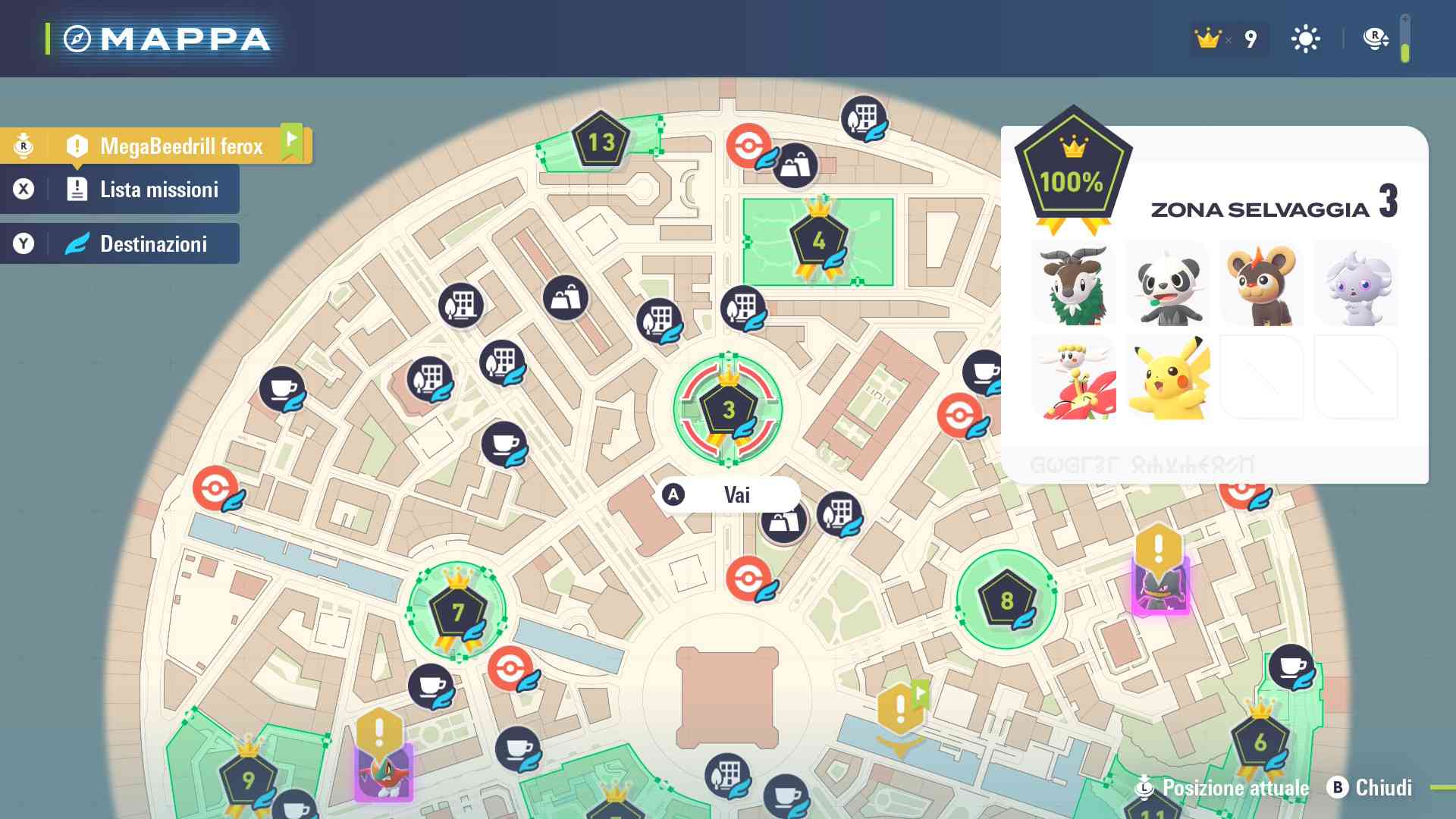This screenshot has width=1456, height=819.
Task: Jump to Posizione attuale
Action: click(1225, 788)
